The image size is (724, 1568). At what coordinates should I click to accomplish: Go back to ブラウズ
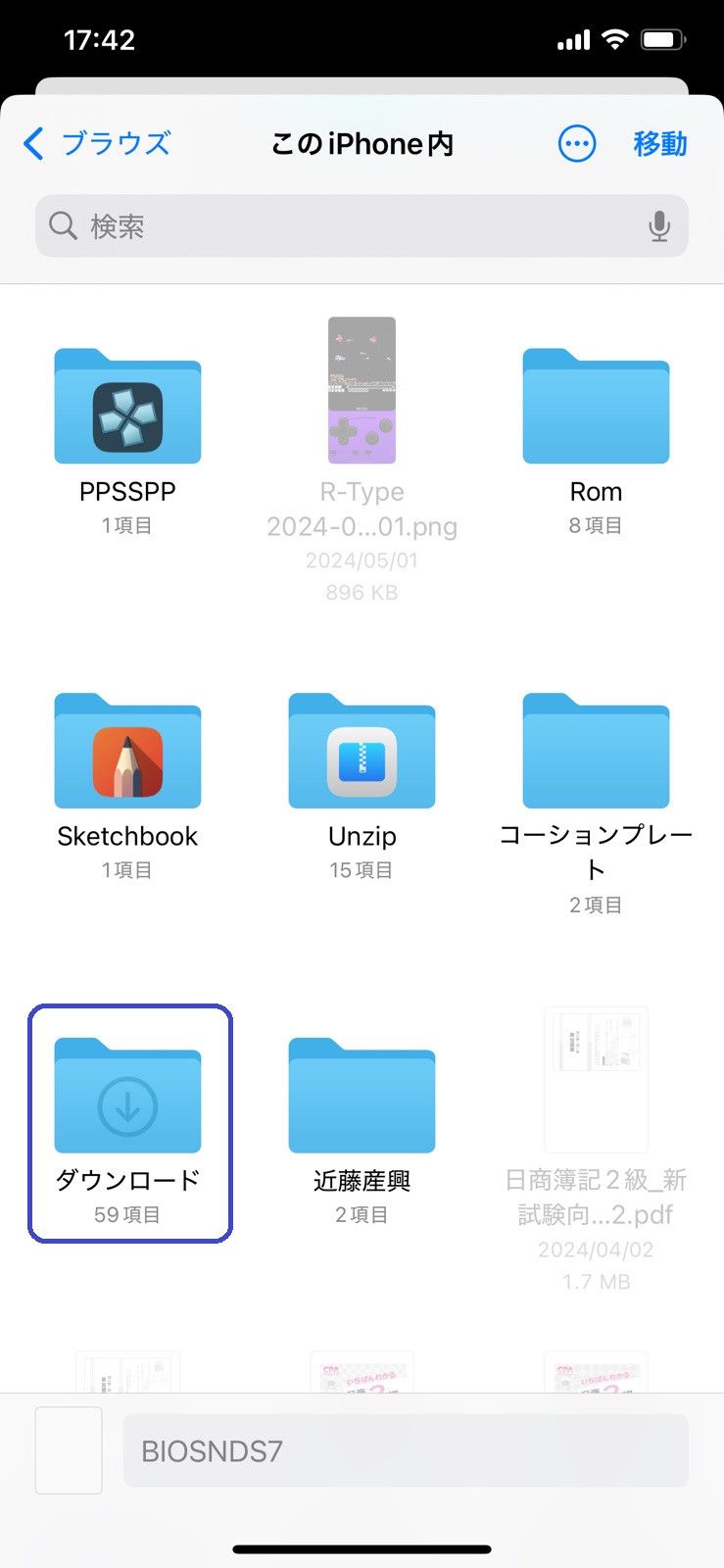(97, 144)
